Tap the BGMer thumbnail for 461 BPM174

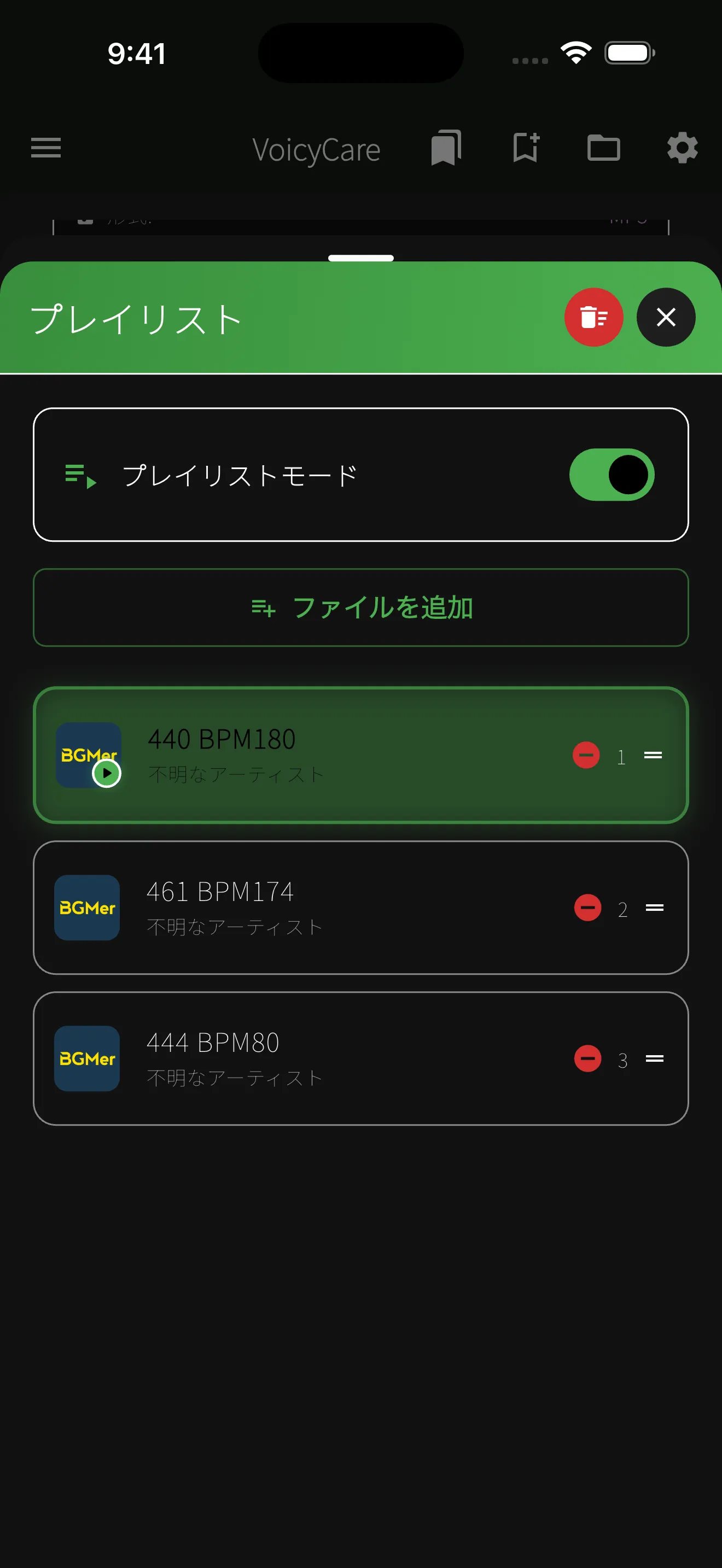point(86,908)
